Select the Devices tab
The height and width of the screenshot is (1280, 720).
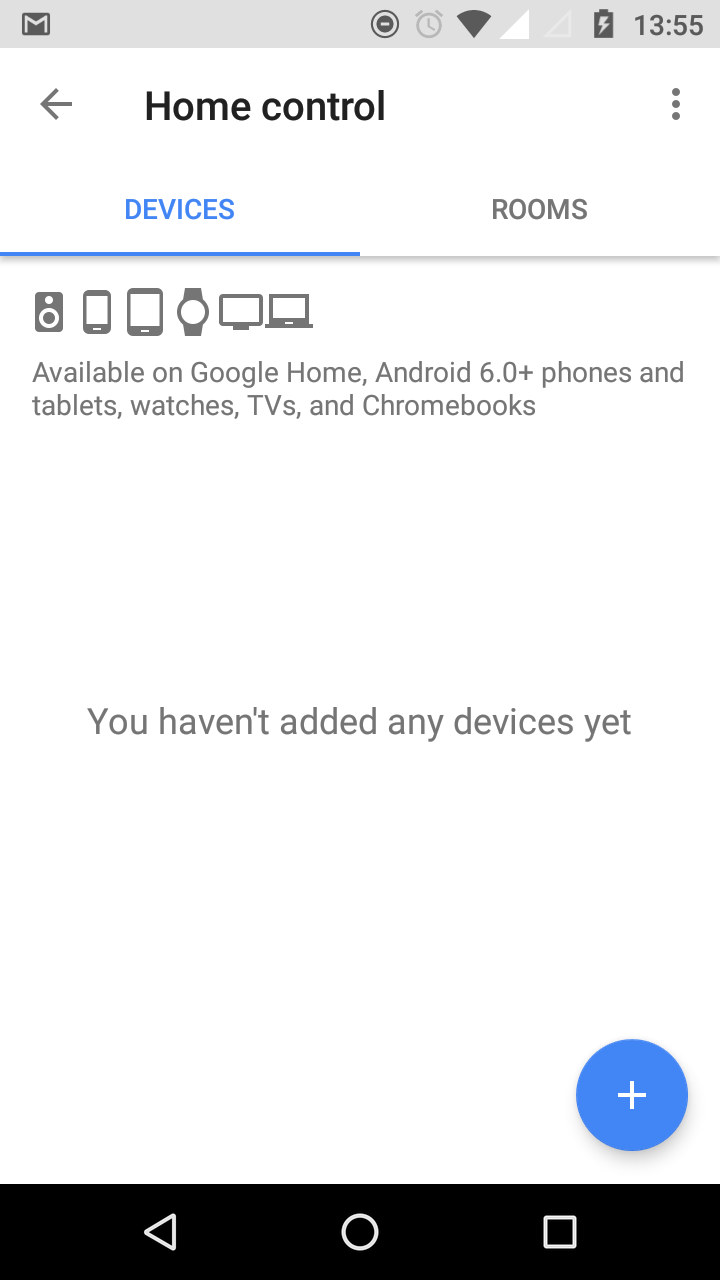tap(180, 210)
